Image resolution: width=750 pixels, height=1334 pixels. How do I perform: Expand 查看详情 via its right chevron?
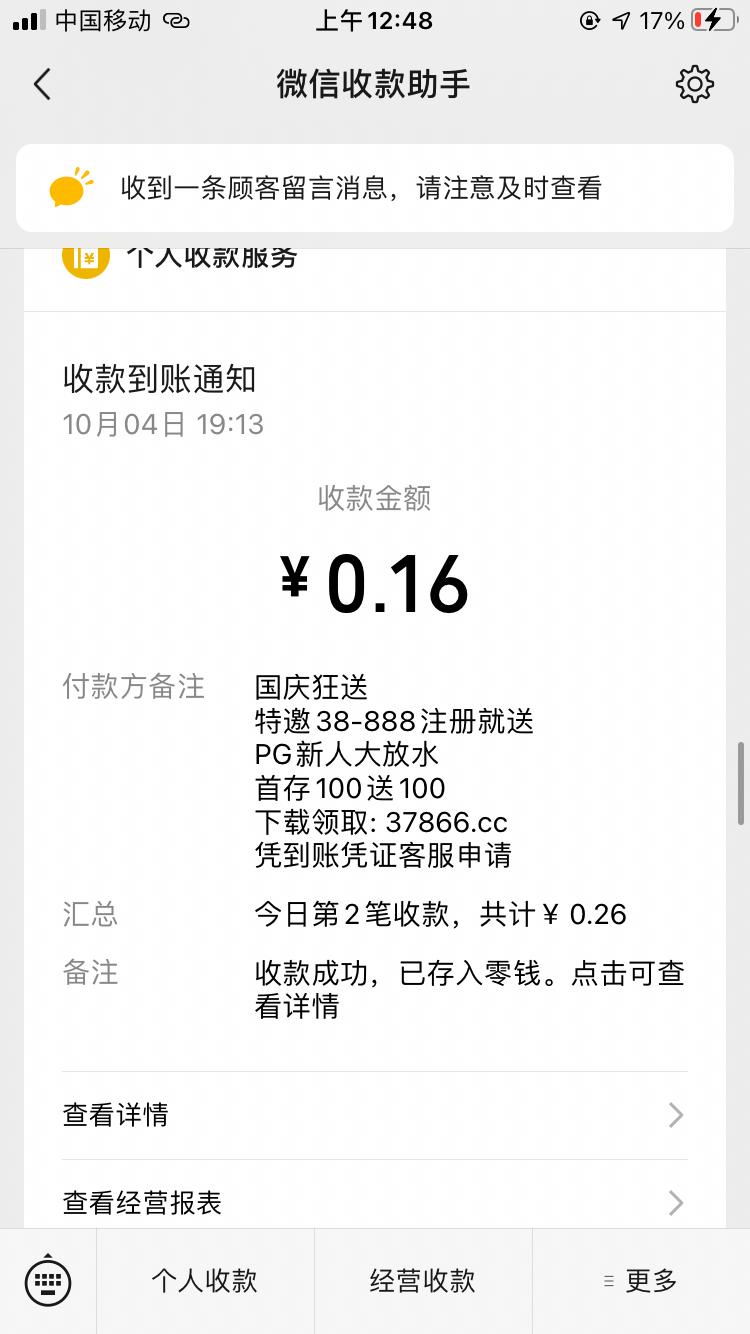click(675, 1114)
